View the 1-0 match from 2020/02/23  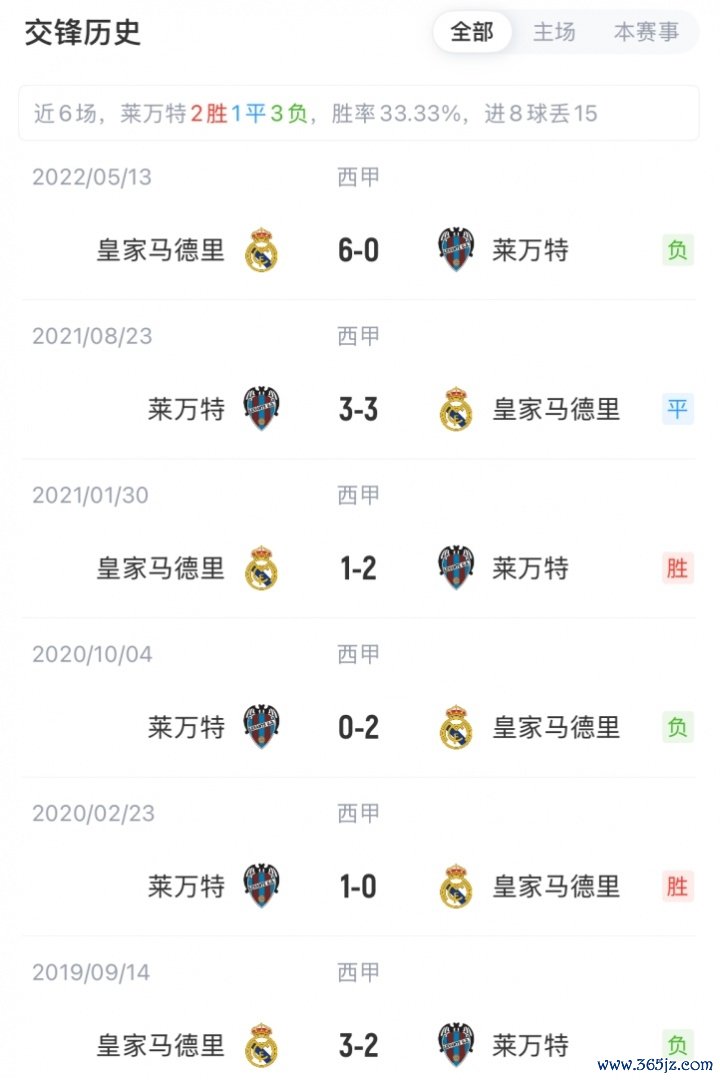358,886
